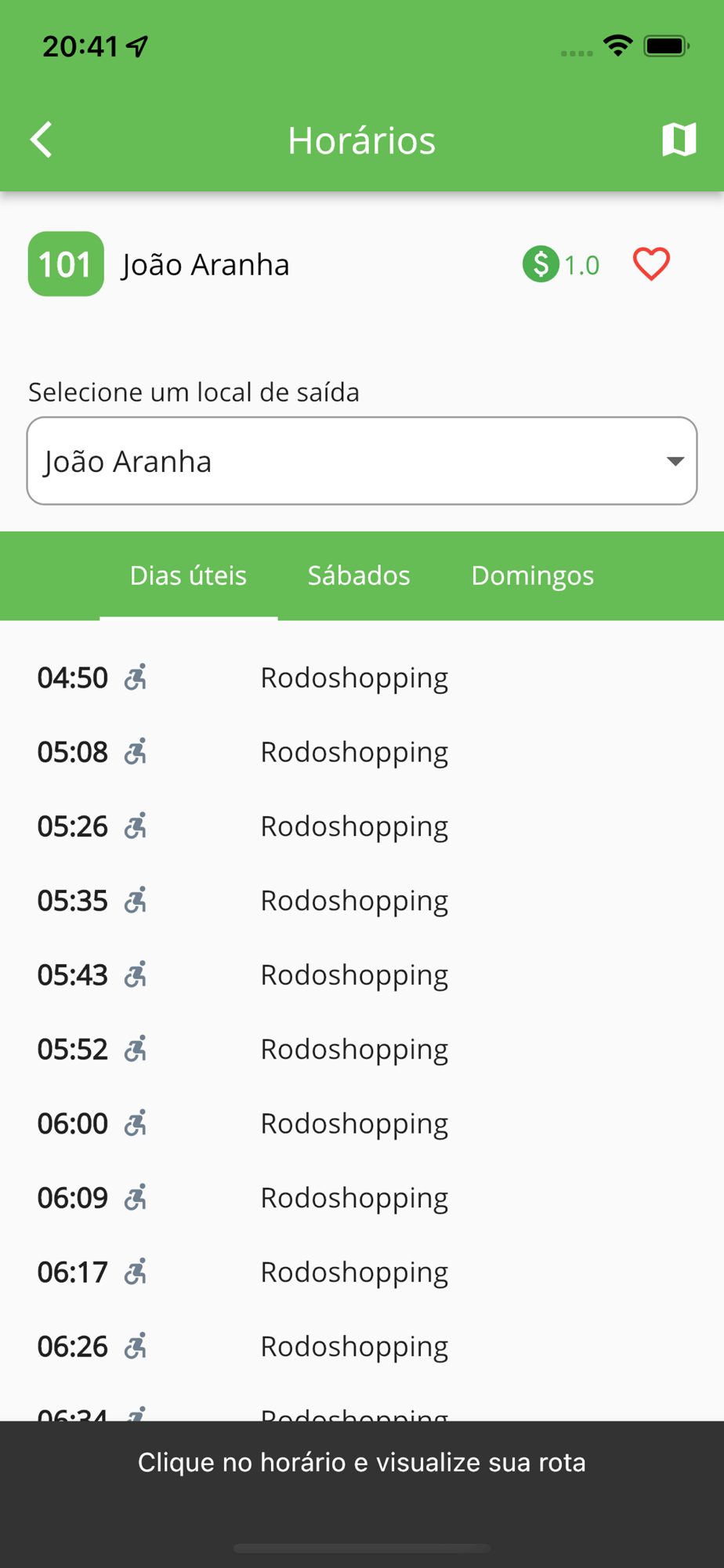Switch to the Domingos tab
This screenshot has height=1568, width=724.
point(533,575)
